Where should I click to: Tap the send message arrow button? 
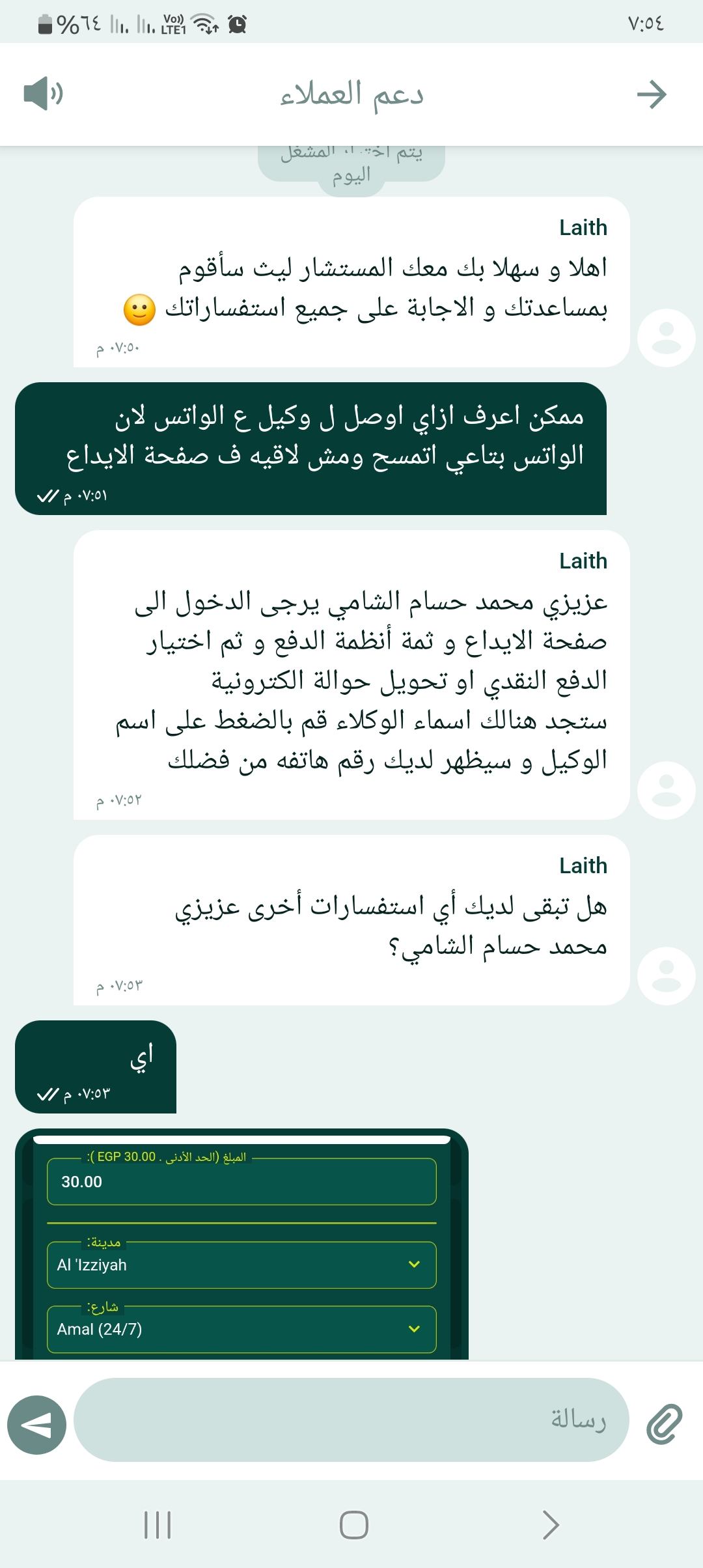pyautogui.click(x=36, y=1425)
